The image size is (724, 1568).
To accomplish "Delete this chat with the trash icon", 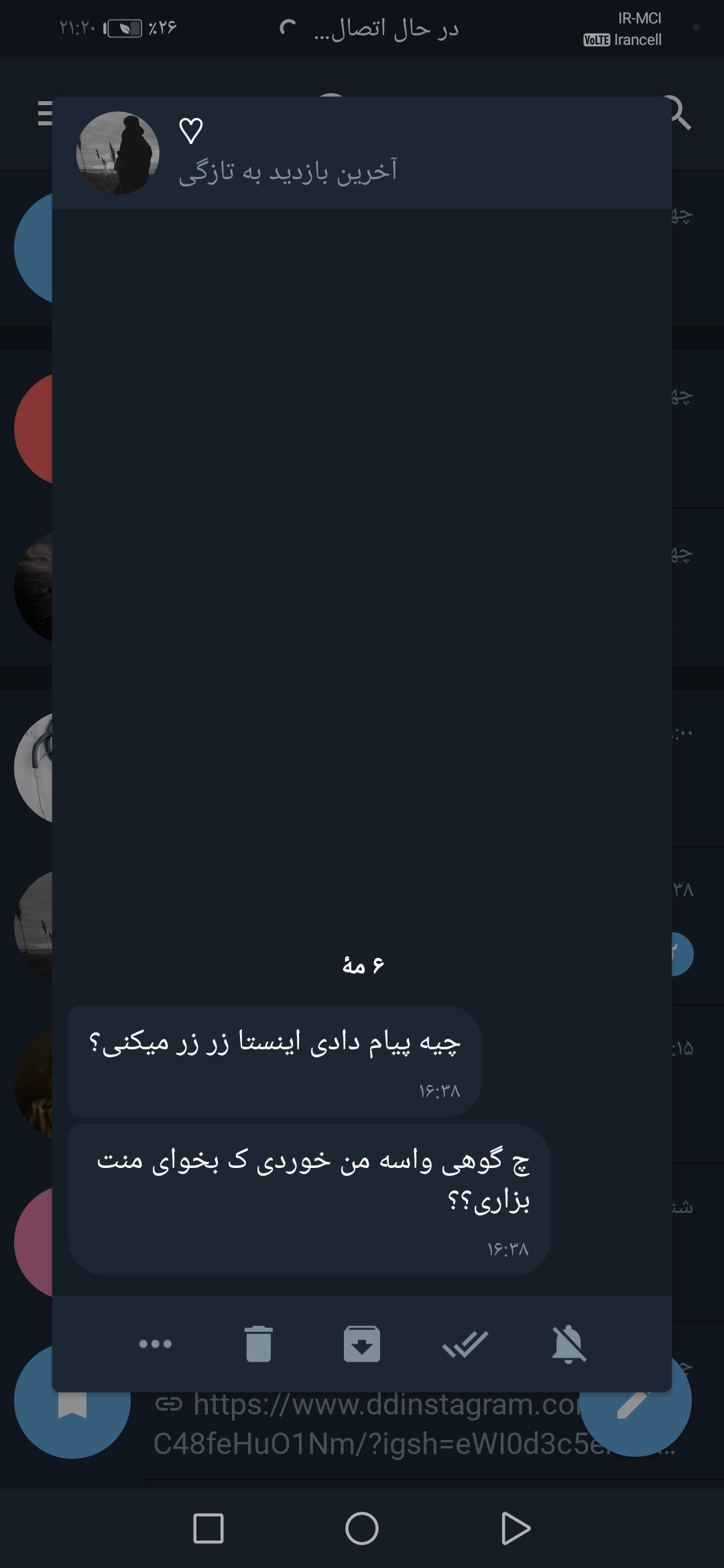I will [258, 1344].
